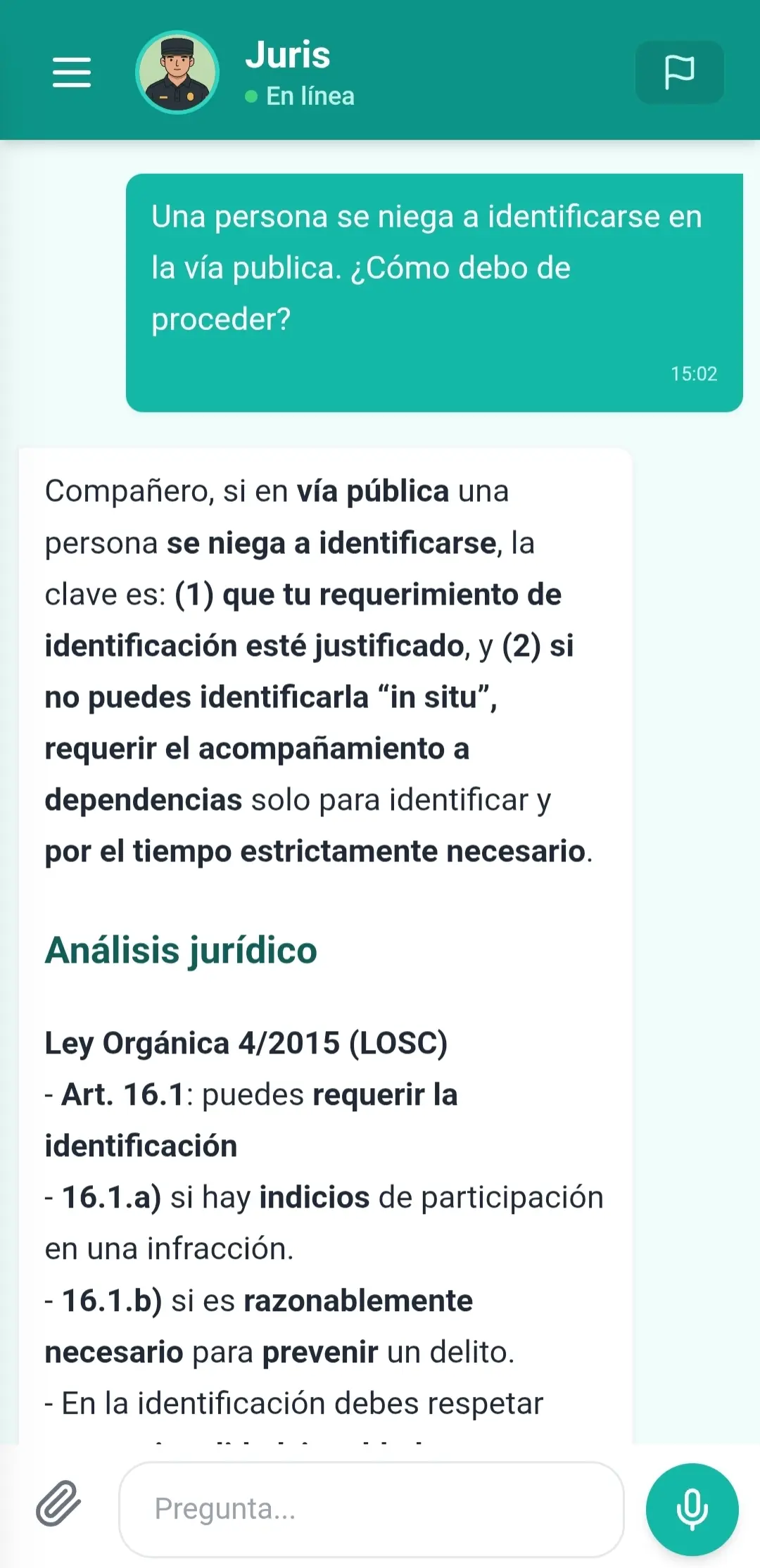
Task: Tap the 'Análisis jurídico' section heading
Action: 181,951
